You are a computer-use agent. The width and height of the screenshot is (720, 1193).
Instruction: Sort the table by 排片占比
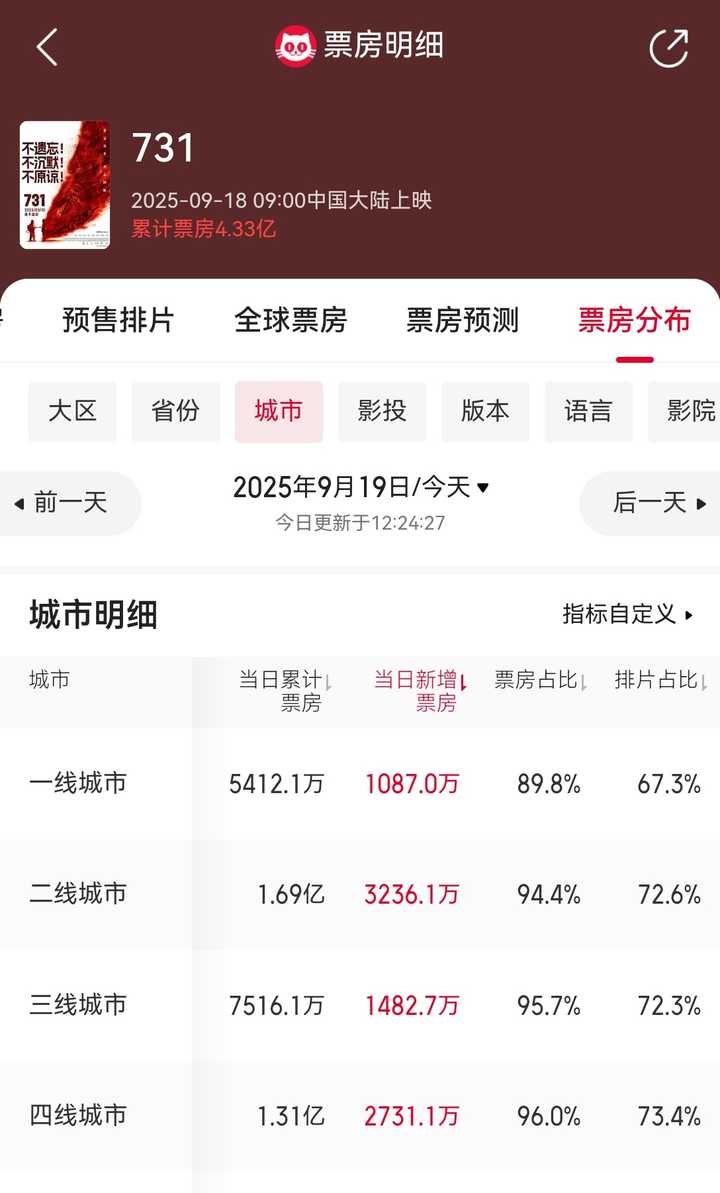(661, 681)
